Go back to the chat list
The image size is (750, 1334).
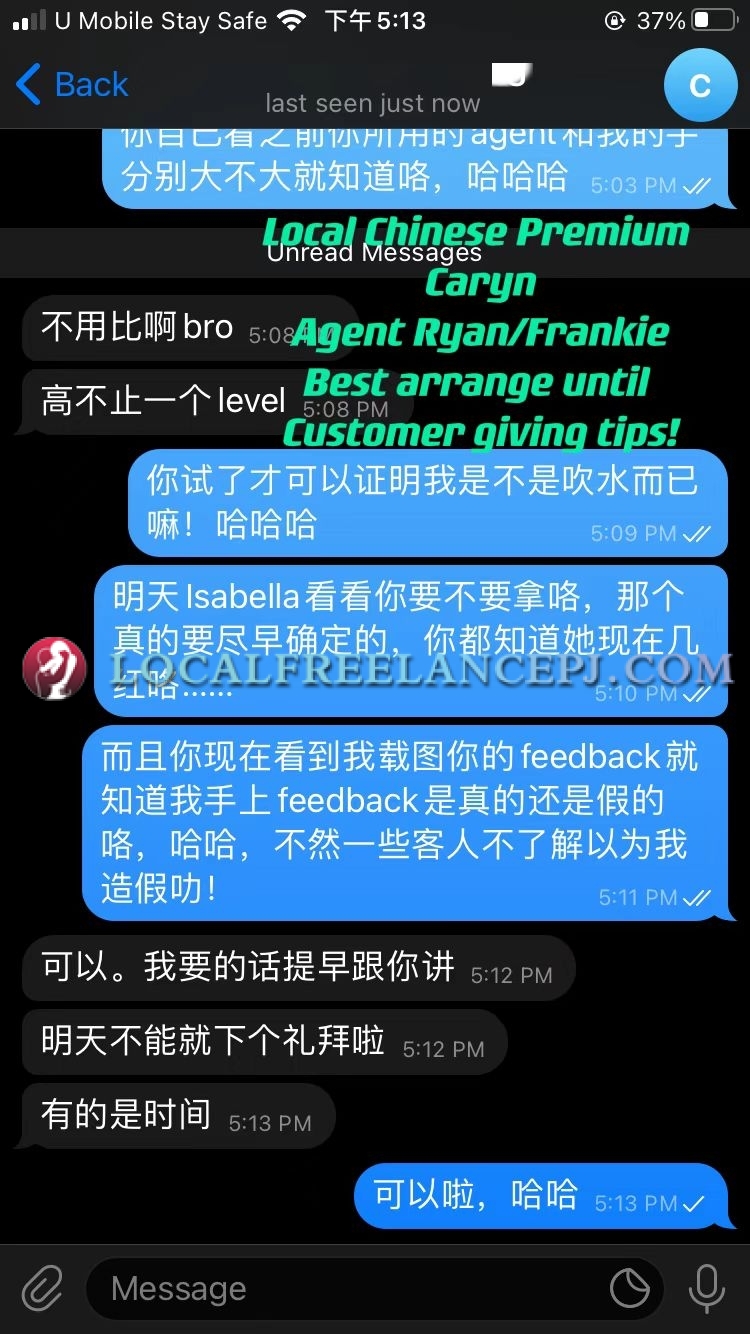[72, 85]
